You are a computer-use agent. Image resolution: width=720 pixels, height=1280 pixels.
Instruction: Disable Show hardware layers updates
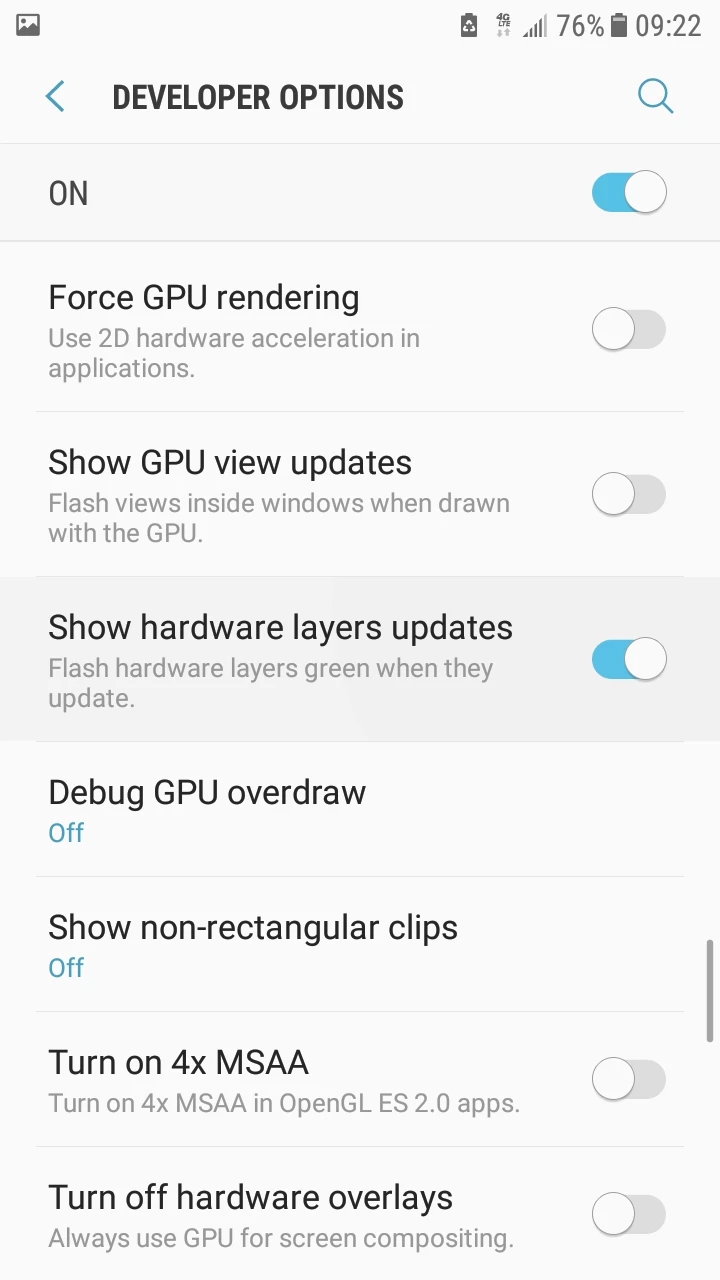(629, 659)
